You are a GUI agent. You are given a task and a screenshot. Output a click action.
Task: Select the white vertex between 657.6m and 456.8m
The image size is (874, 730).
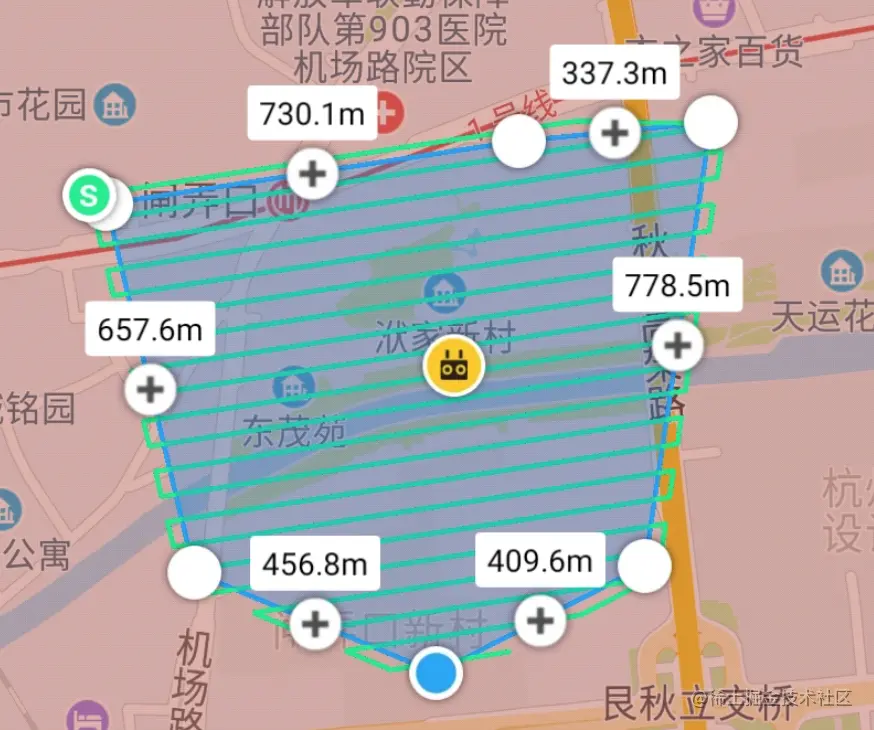(194, 573)
